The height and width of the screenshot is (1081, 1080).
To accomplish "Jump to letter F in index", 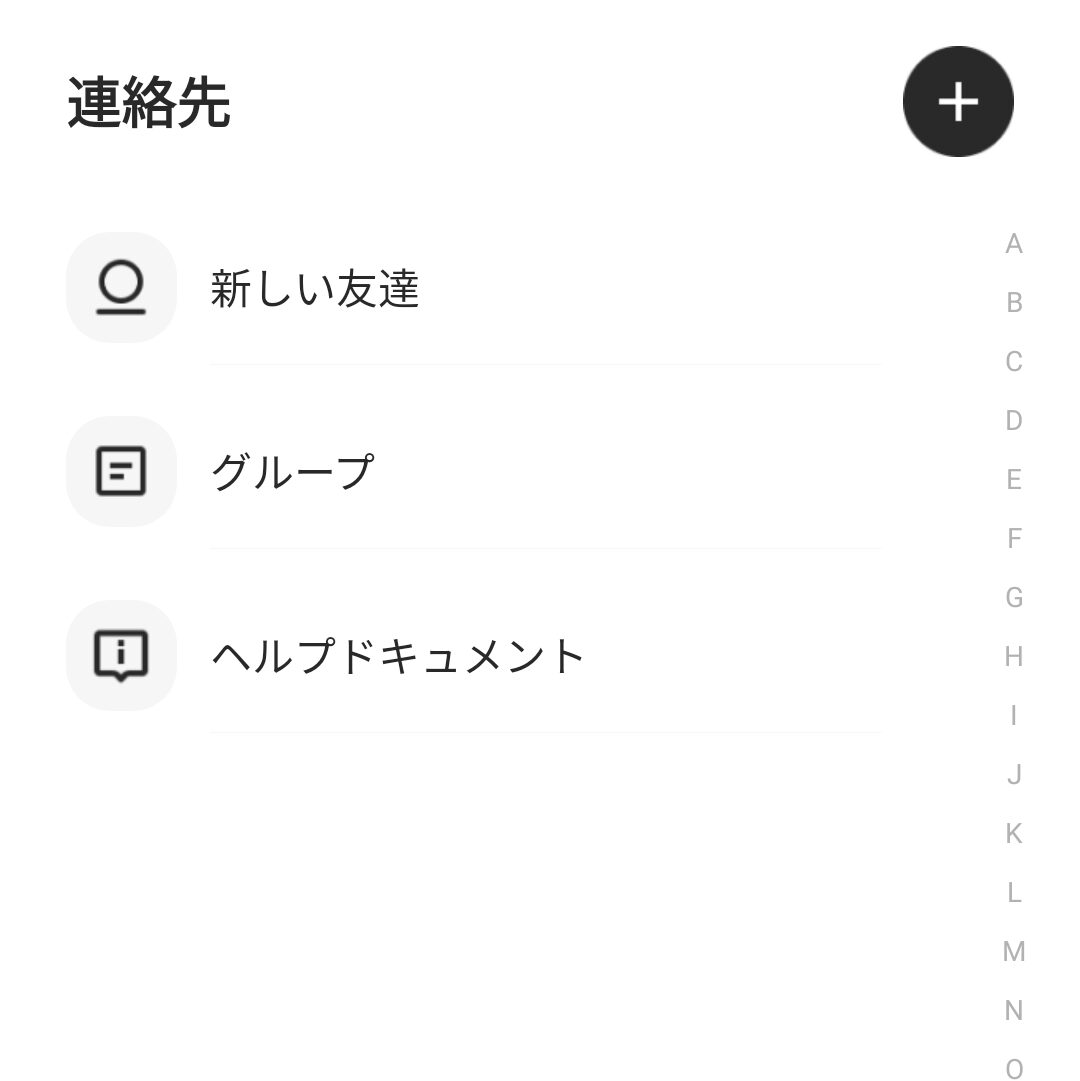I will tap(1014, 539).
